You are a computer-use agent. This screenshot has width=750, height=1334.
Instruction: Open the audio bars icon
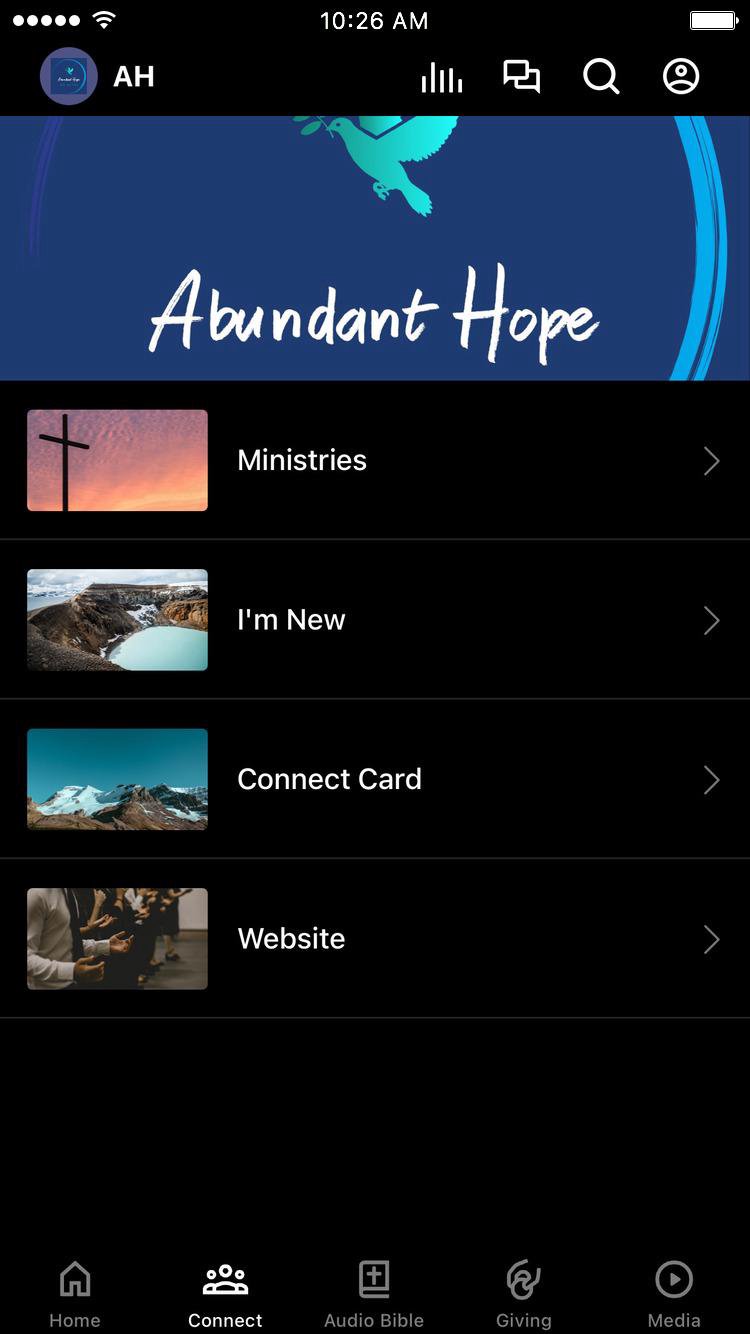pyautogui.click(x=441, y=77)
